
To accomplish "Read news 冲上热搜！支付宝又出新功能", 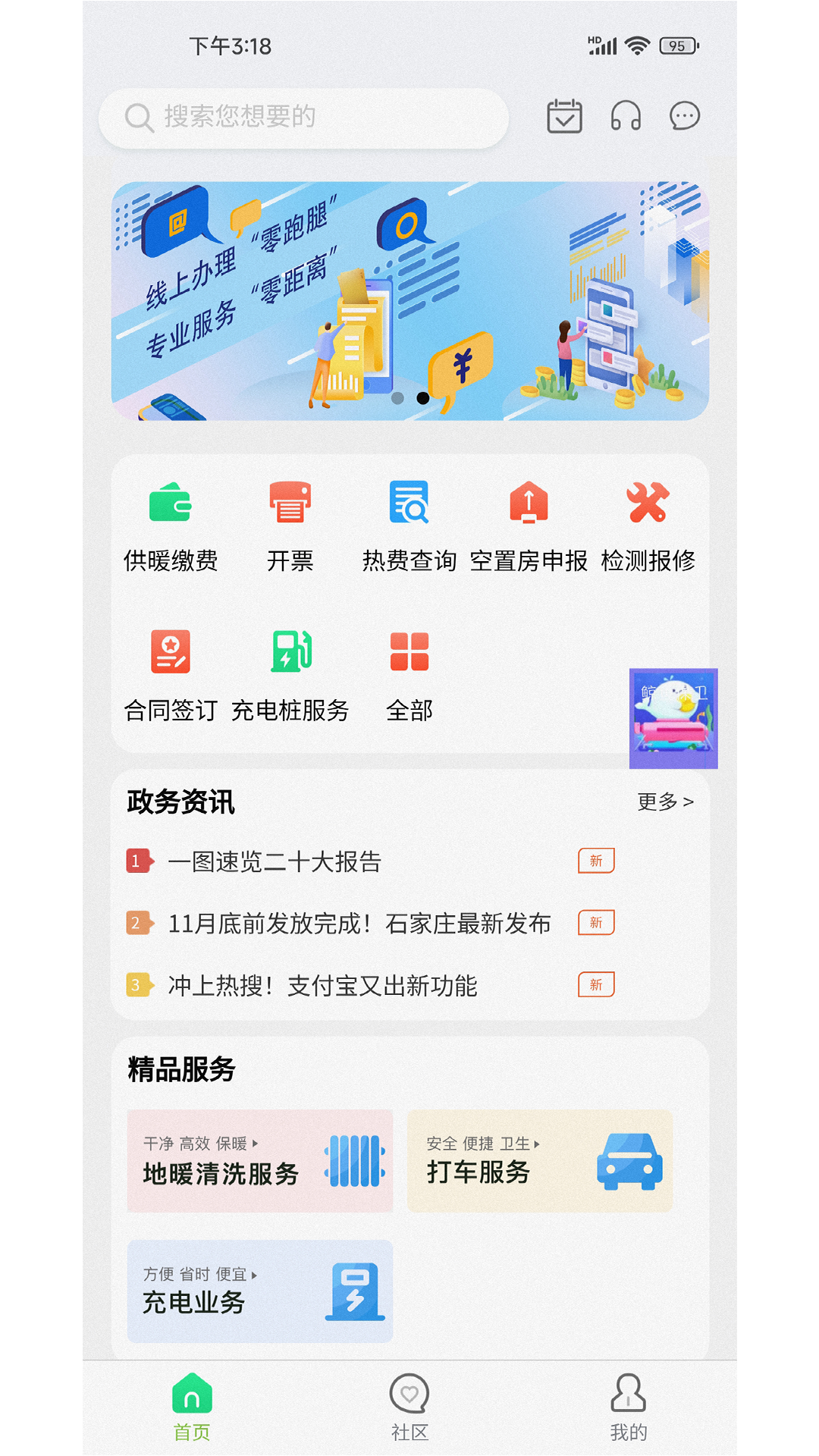I will click(322, 986).
